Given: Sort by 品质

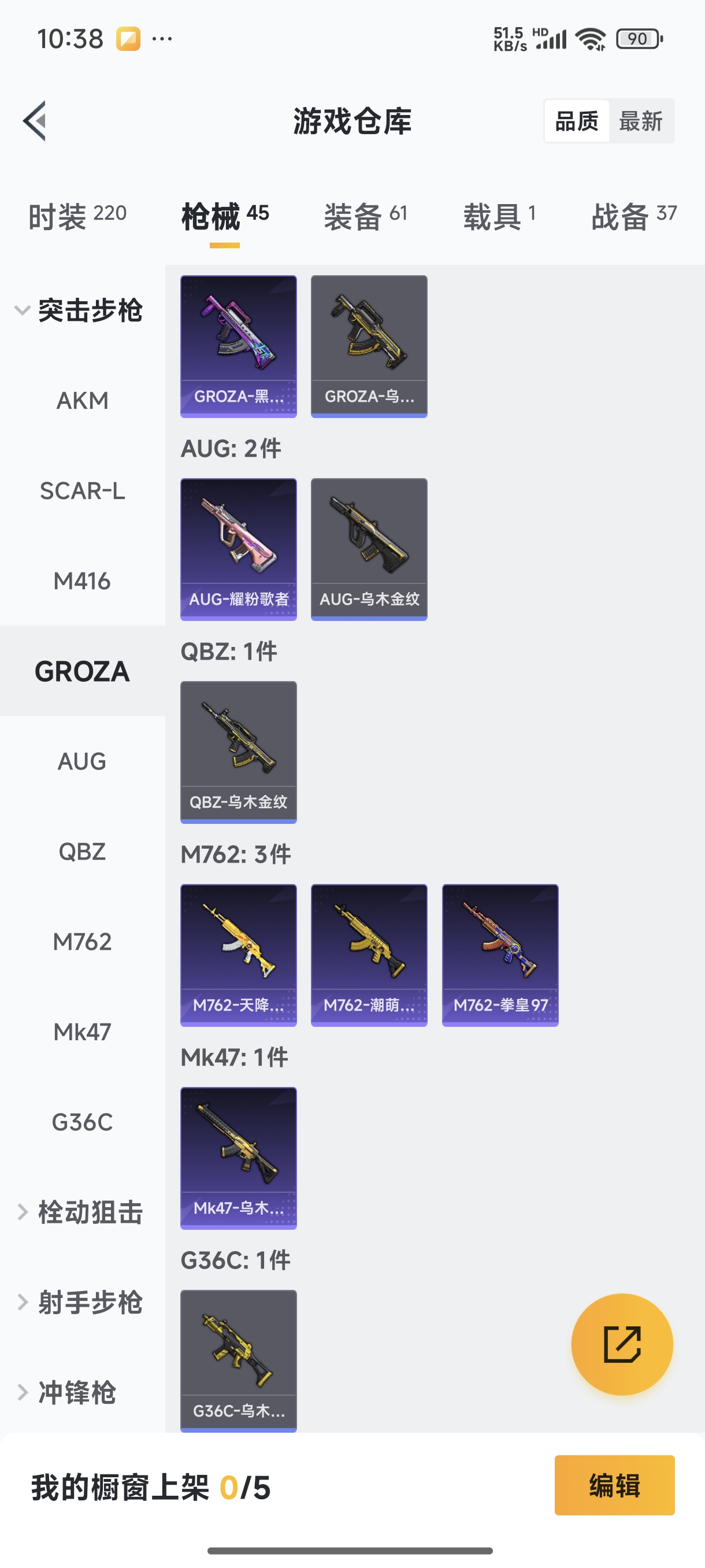Looking at the screenshot, I should click(x=577, y=121).
